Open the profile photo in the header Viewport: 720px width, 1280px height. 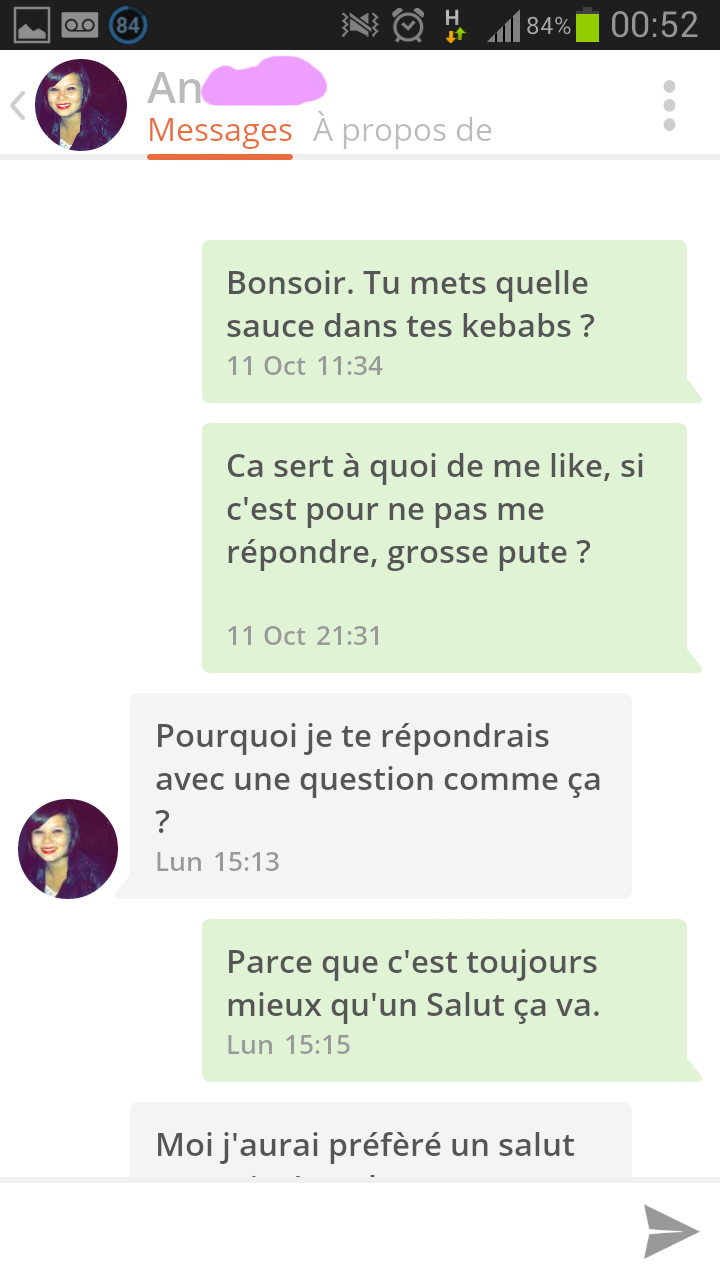(81, 105)
